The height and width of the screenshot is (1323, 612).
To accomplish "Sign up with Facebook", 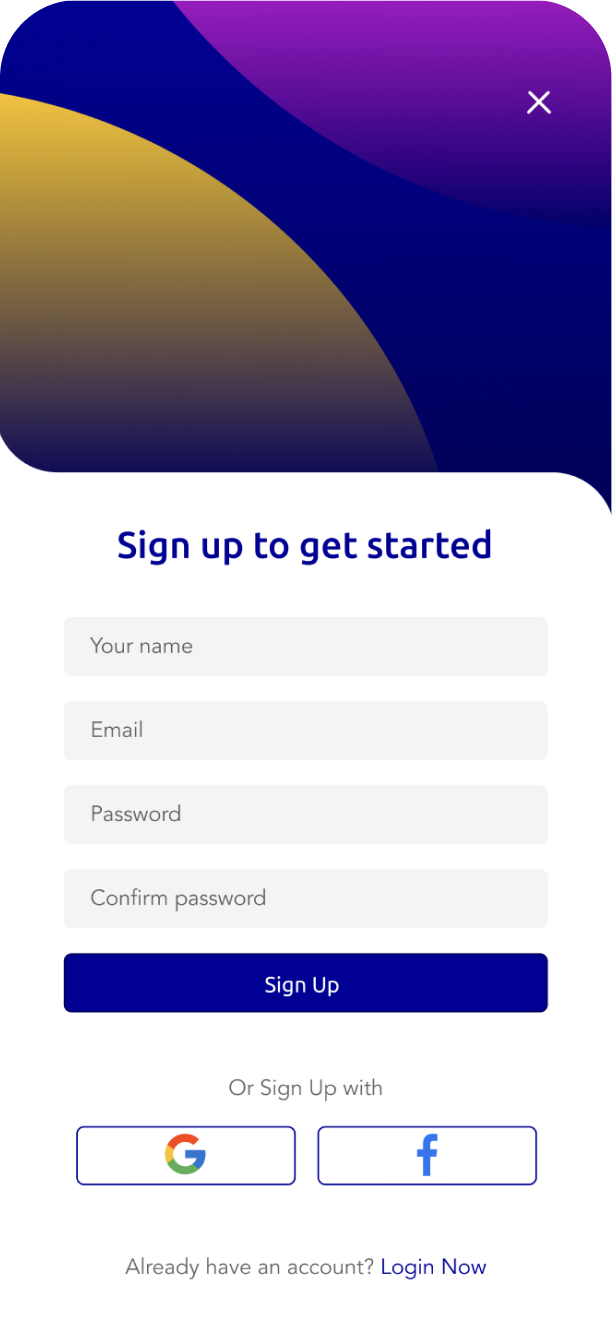I will click(427, 1155).
